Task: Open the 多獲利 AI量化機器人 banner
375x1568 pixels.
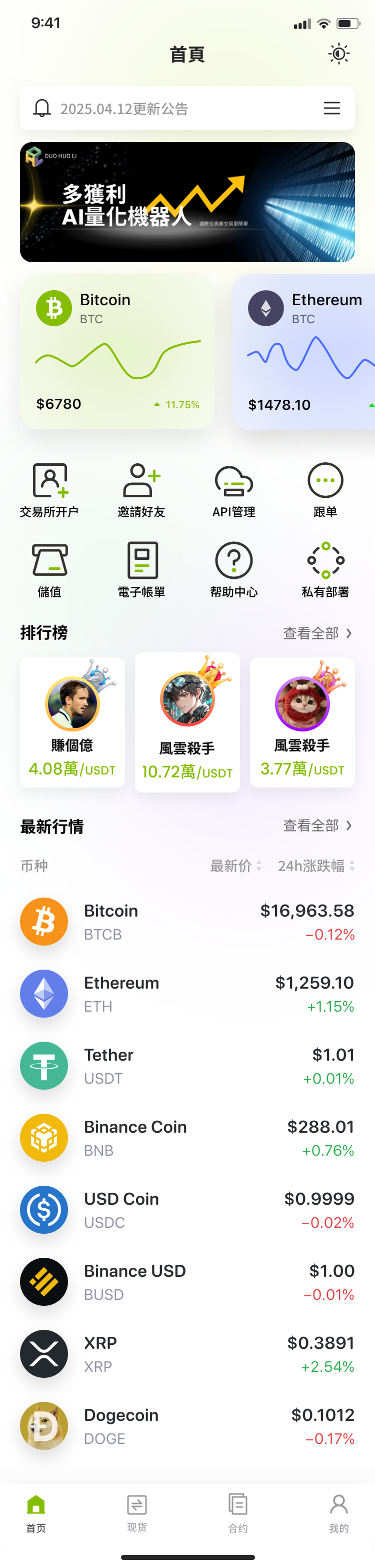Action: click(x=187, y=202)
